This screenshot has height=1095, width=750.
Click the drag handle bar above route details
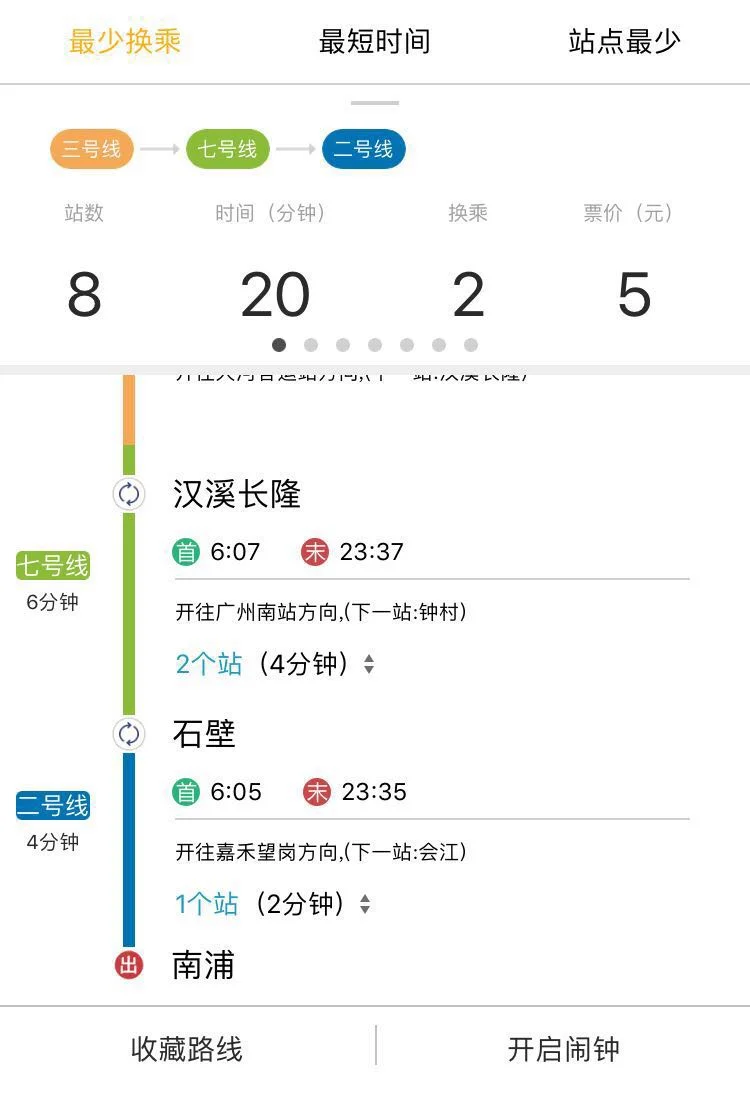click(x=375, y=101)
